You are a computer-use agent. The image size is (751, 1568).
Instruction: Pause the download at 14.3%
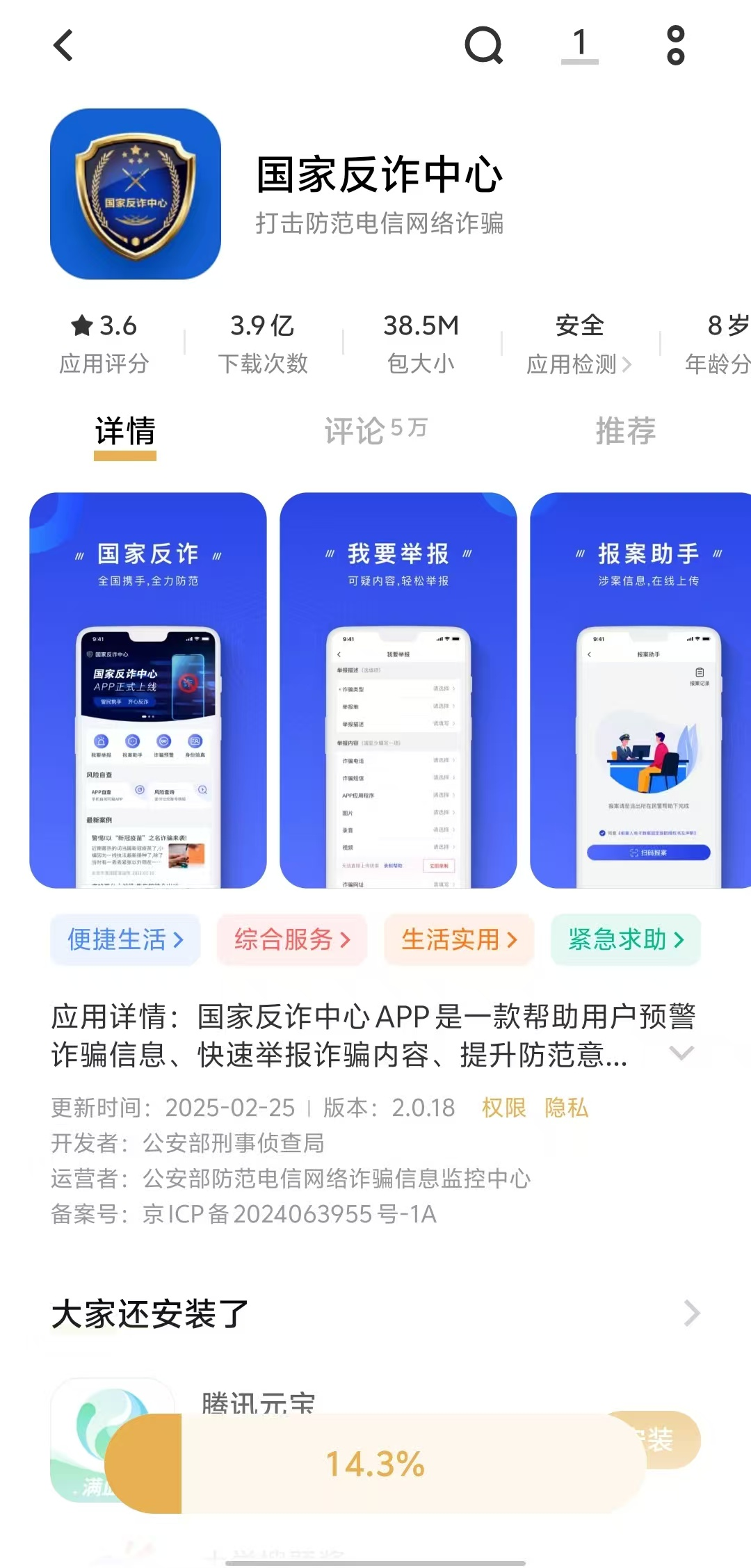pyautogui.click(x=375, y=1464)
